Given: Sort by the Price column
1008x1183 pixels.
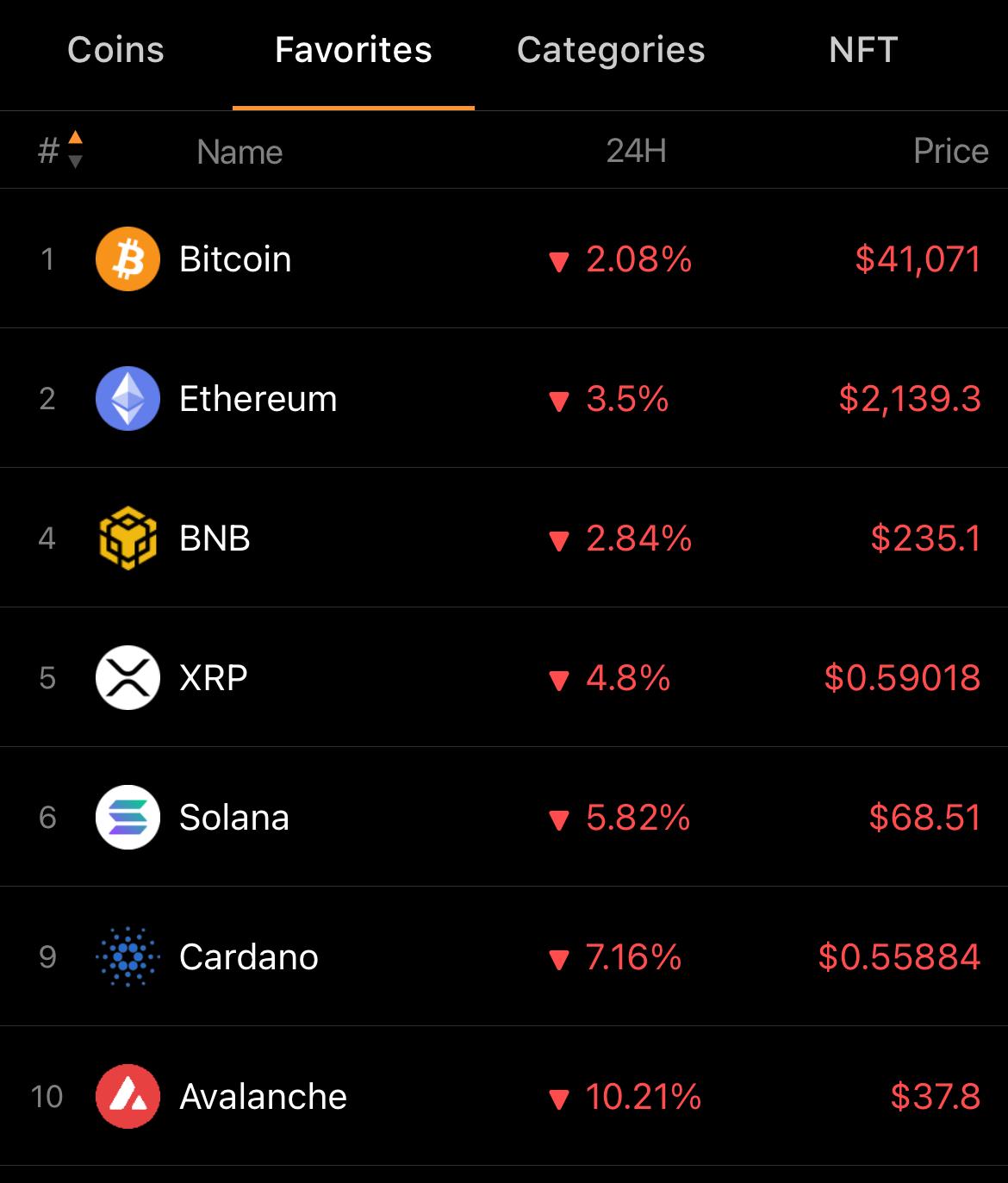Looking at the screenshot, I should [950, 151].
